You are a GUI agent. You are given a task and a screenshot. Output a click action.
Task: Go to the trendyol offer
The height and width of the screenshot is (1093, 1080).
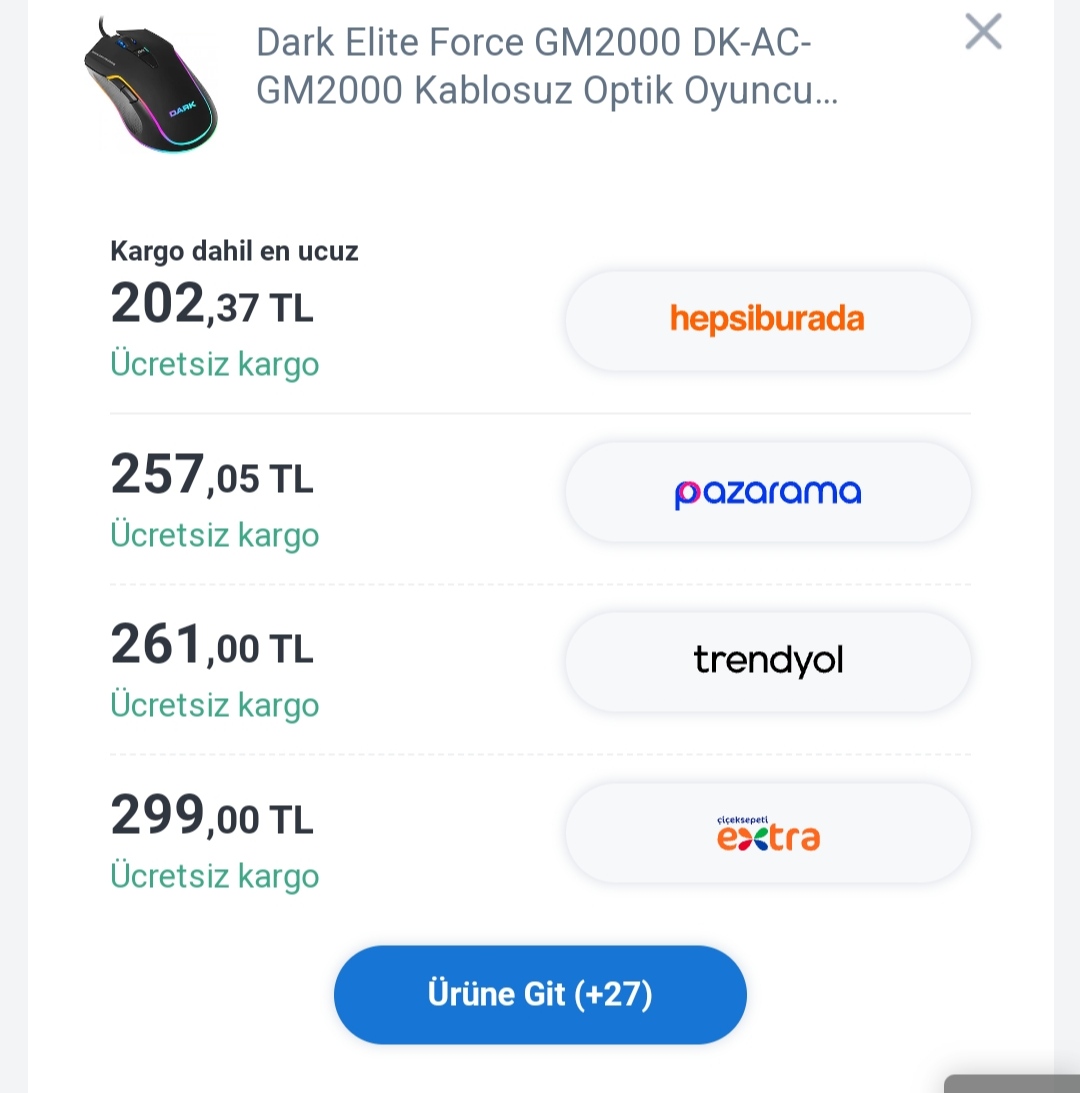[x=767, y=661]
